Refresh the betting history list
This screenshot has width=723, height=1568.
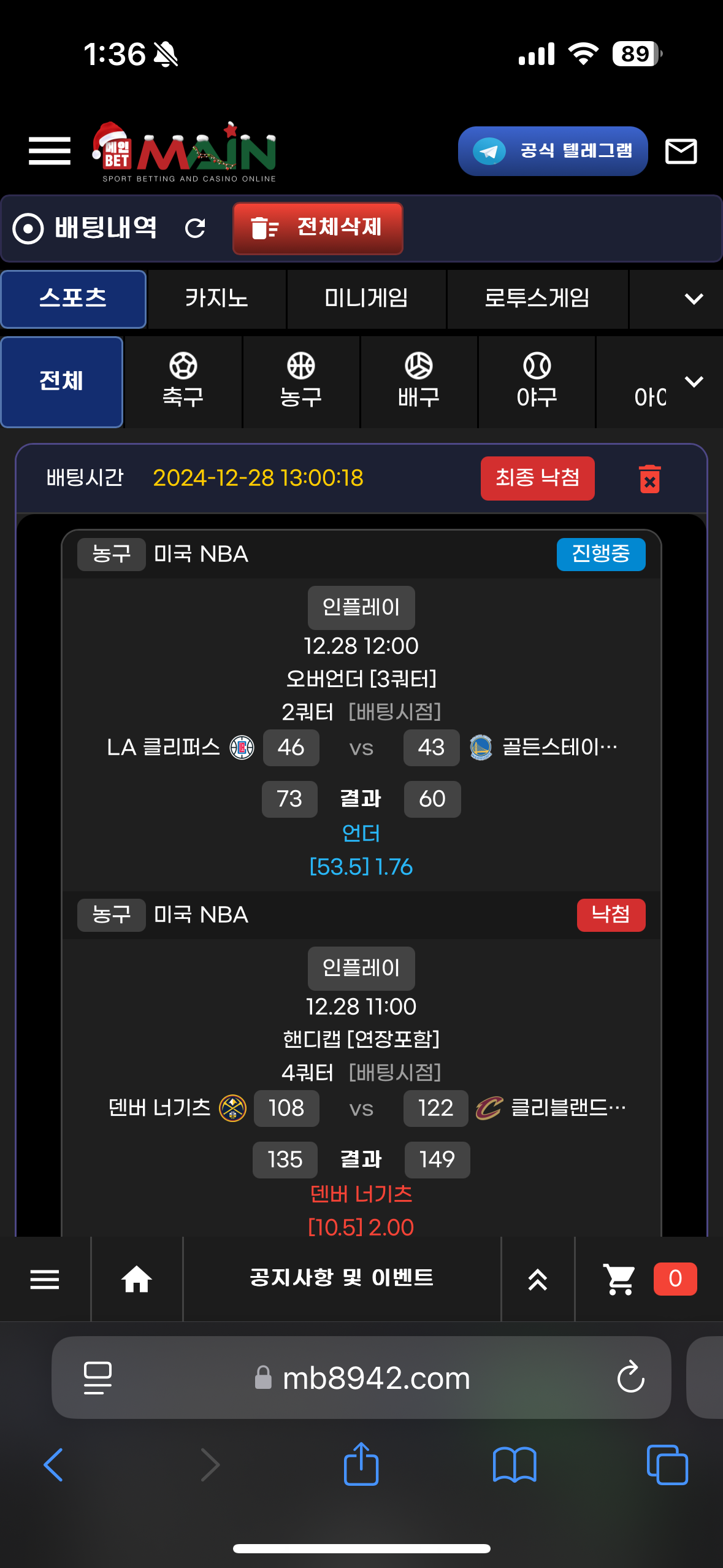pos(195,228)
